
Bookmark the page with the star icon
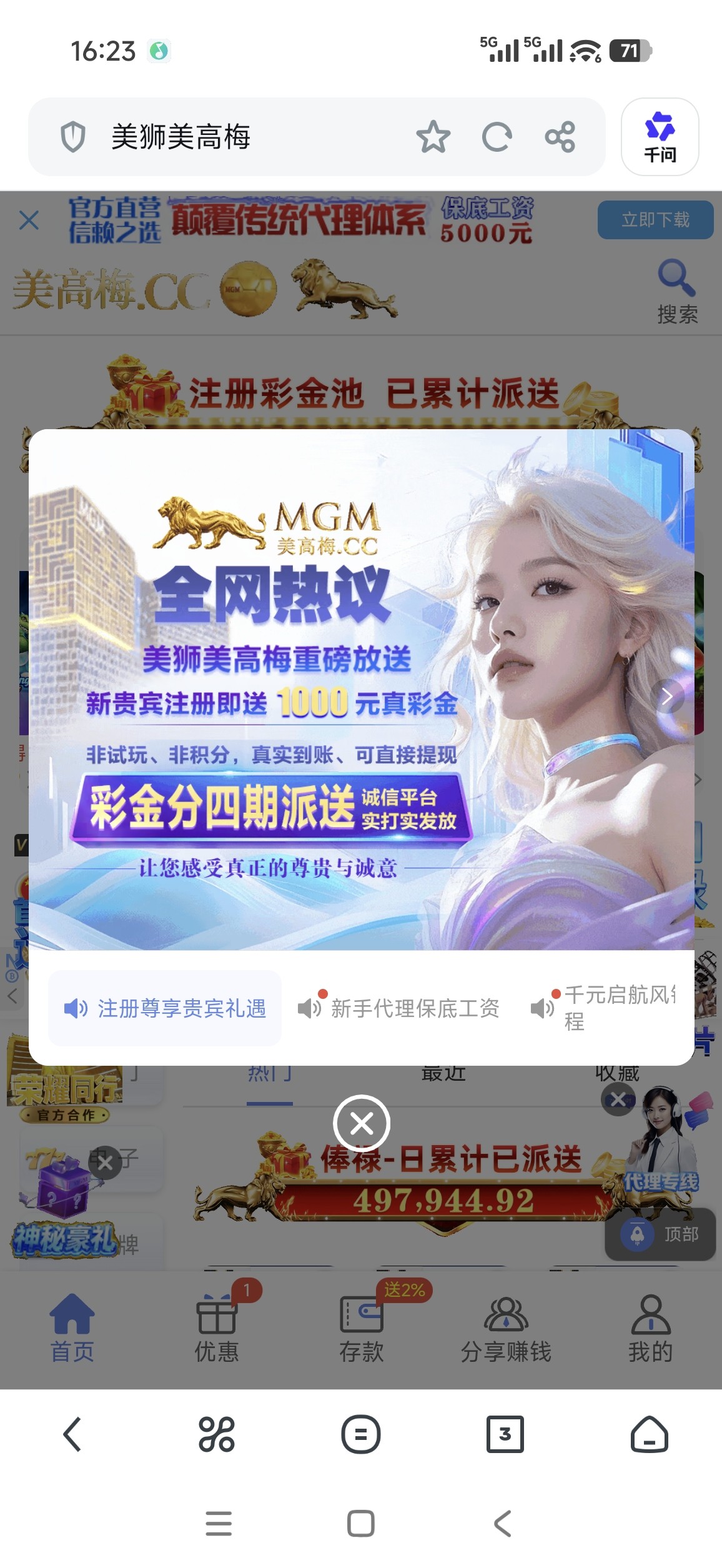pyautogui.click(x=433, y=137)
